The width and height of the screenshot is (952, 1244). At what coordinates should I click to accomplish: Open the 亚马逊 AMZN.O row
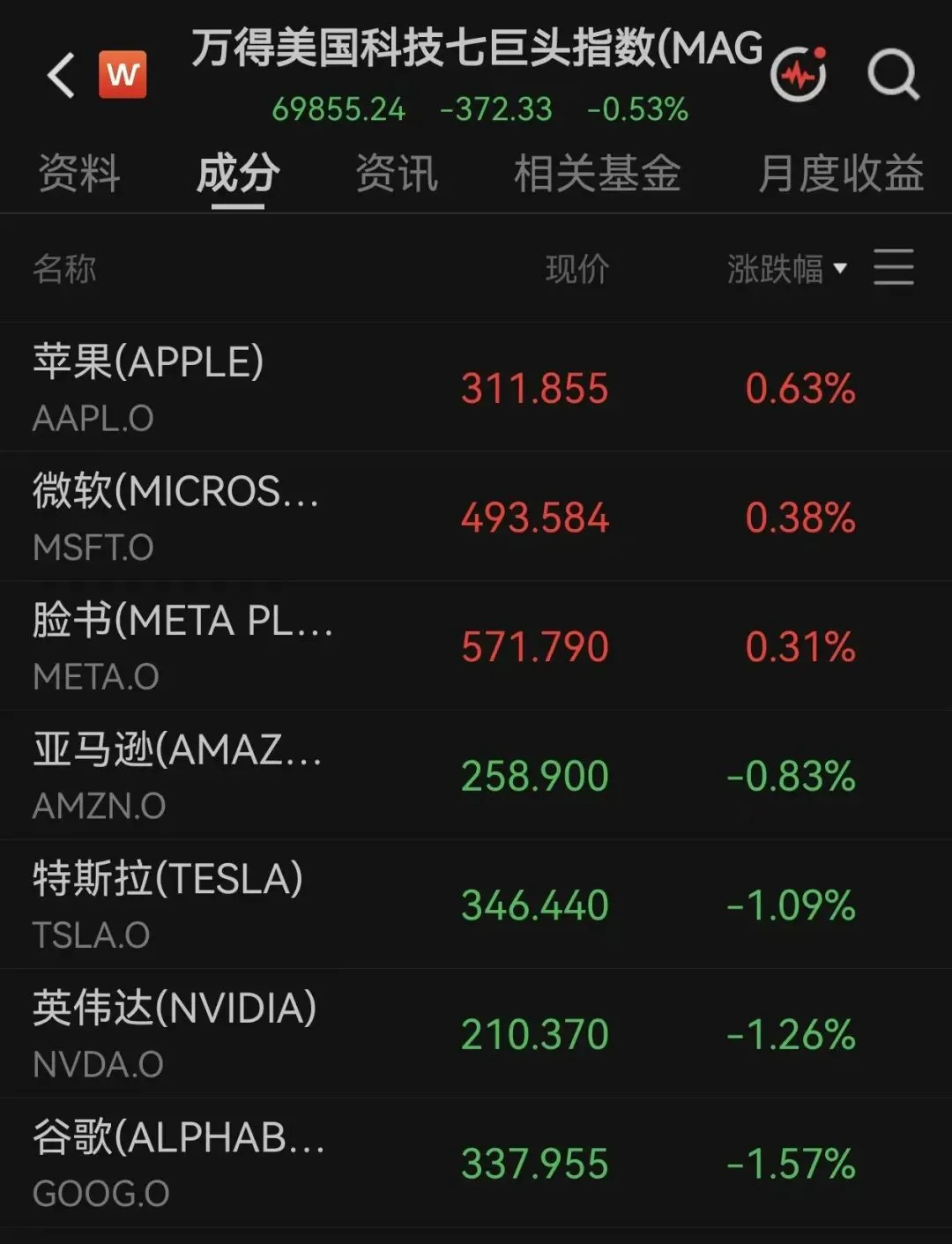pyautogui.click(x=476, y=775)
